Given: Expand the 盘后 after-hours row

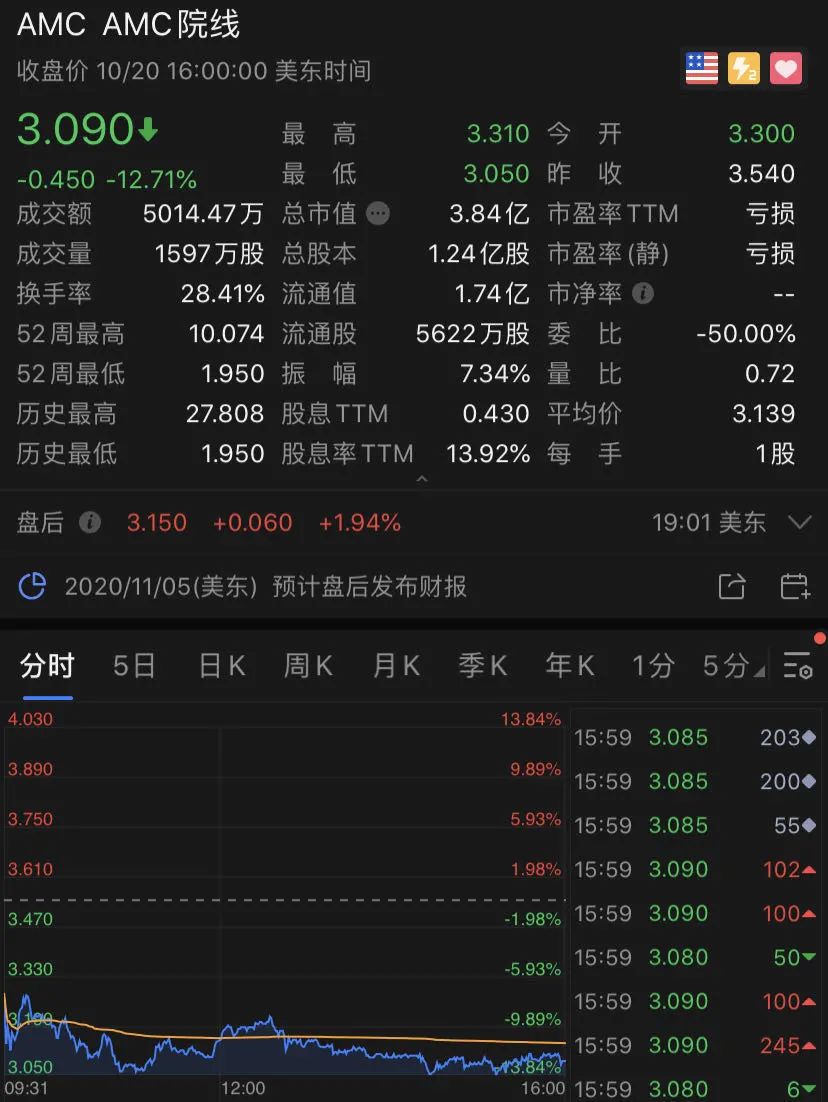Looking at the screenshot, I should 799,522.
